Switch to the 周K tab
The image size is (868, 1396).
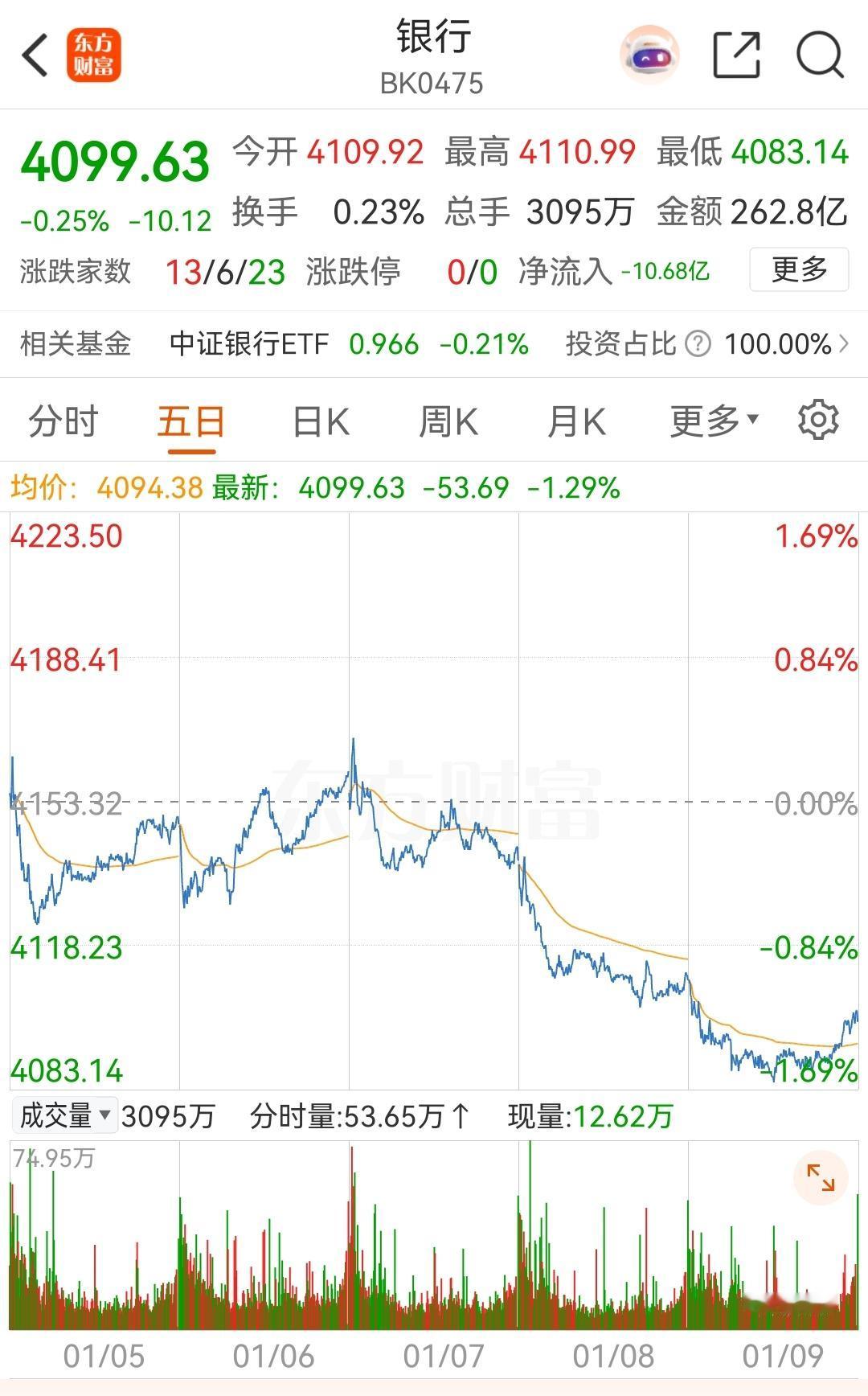pyautogui.click(x=448, y=420)
